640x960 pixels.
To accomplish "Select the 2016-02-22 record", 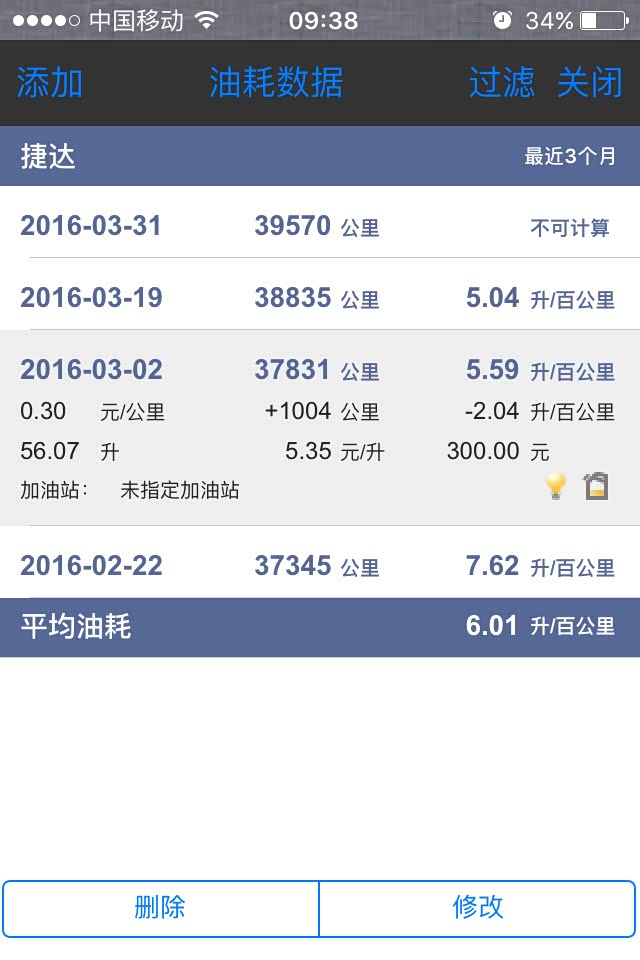I will click(320, 566).
